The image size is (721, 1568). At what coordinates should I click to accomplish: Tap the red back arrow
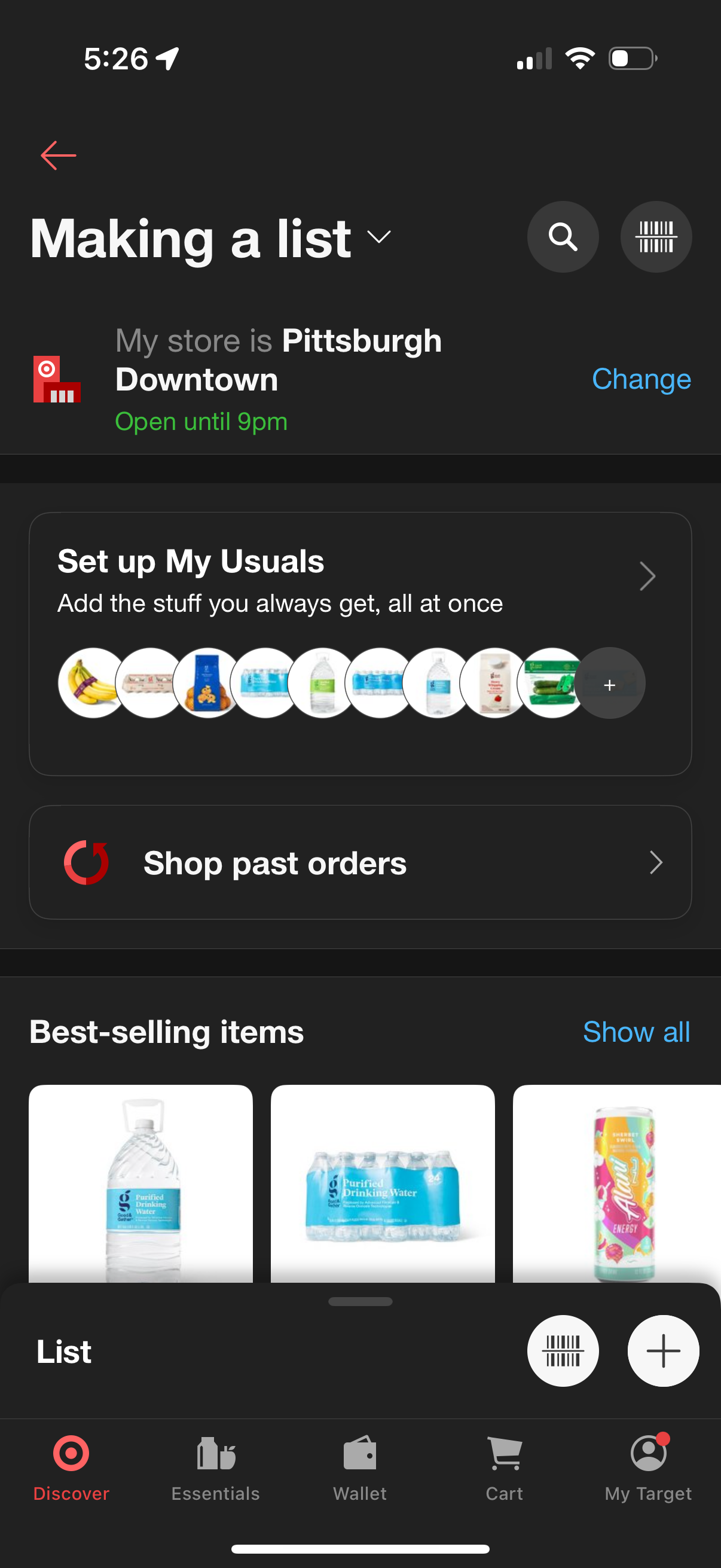click(57, 155)
